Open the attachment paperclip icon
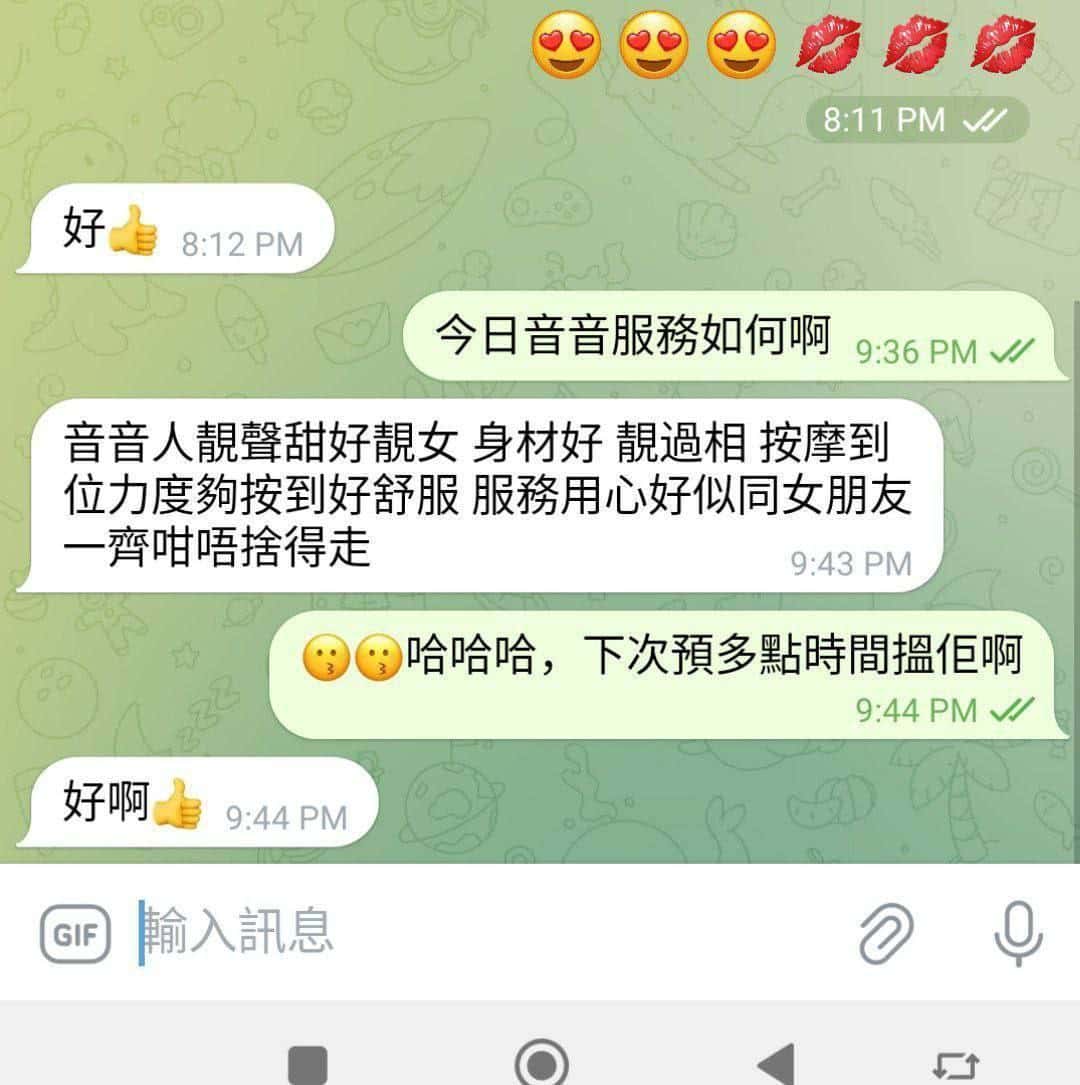The image size is (1080, 1085). pyautogui.click(x=886, y=932)
